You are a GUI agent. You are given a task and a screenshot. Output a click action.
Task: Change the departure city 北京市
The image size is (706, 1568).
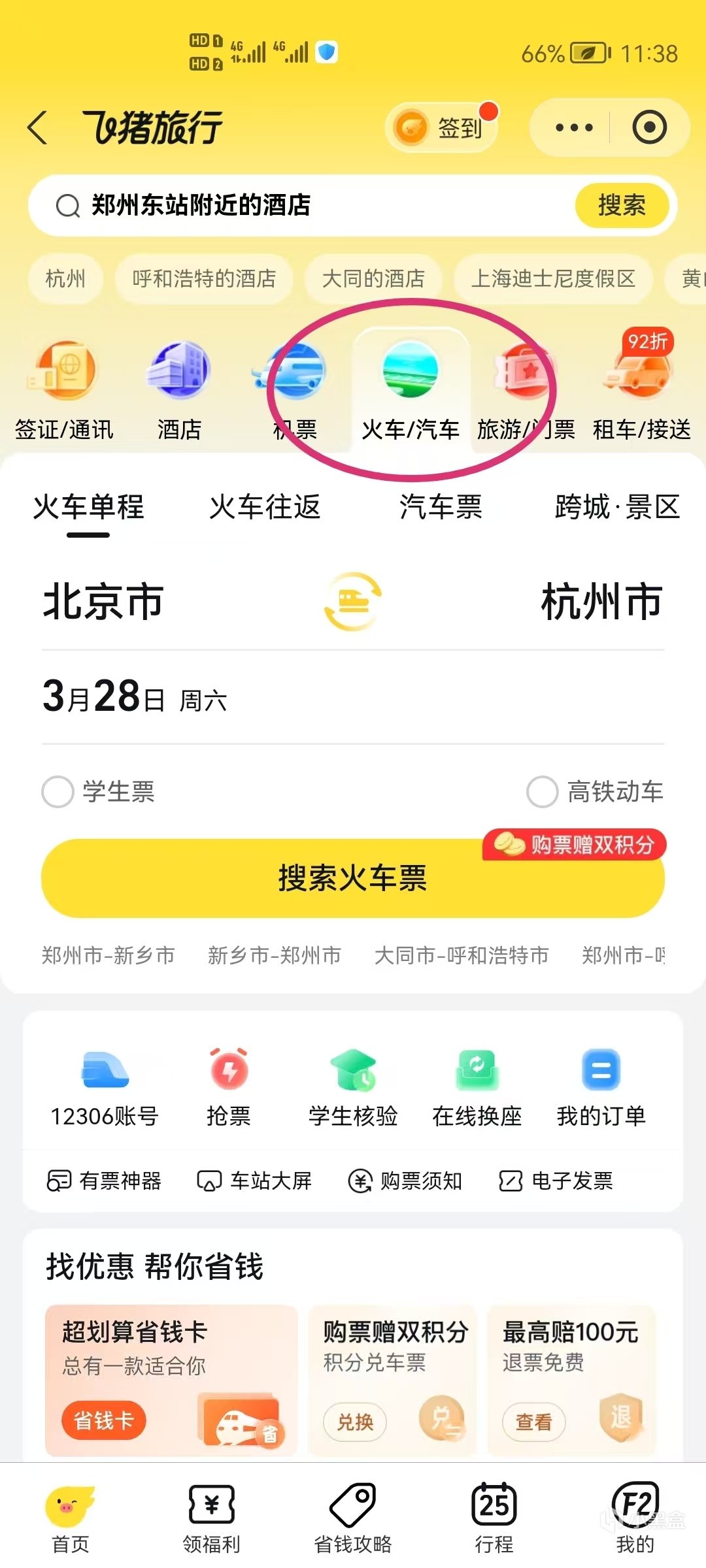coord(103,601)
